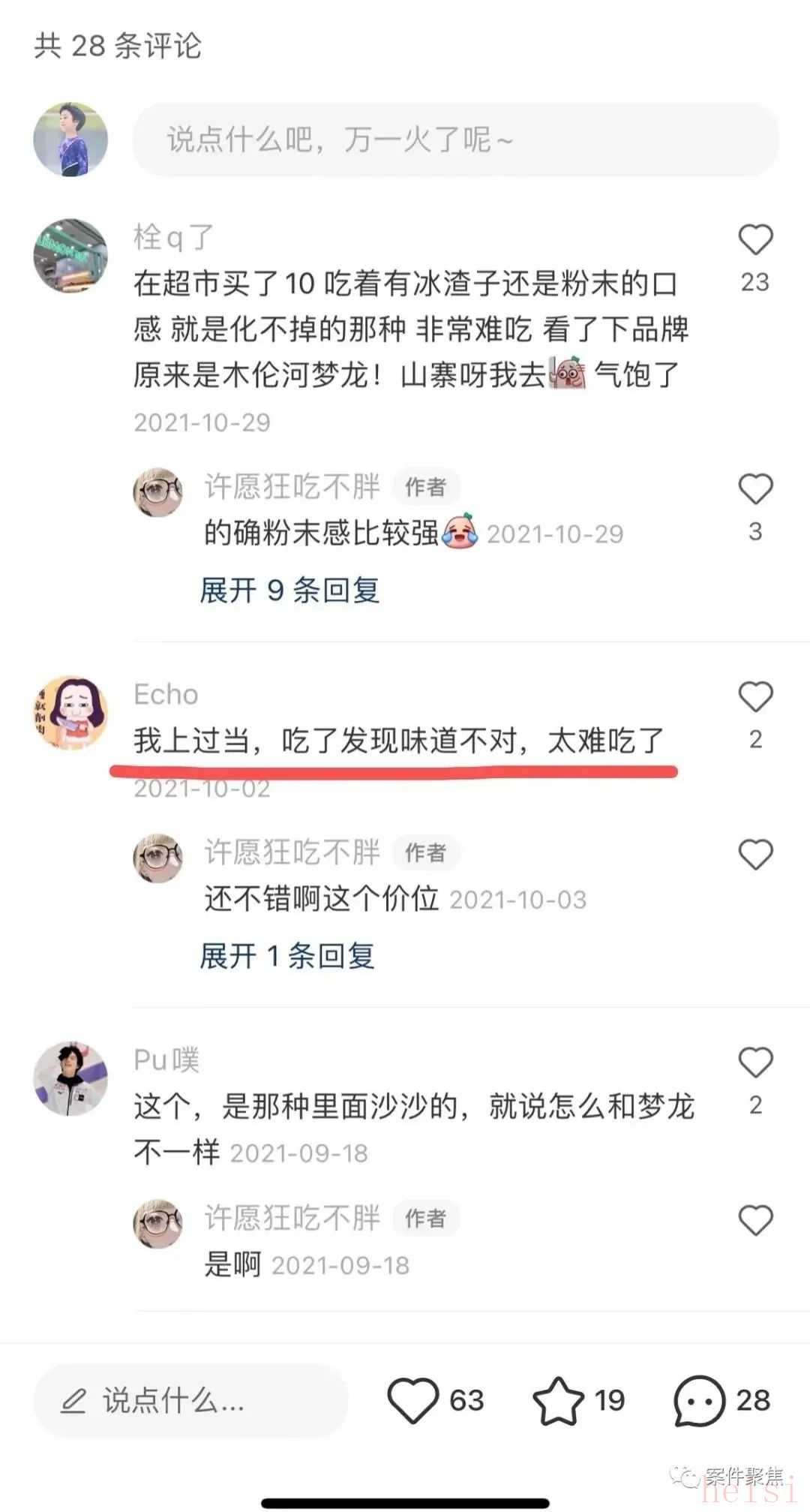Image resolution: width=810 pixels, height=1512 pixels.
Task: Open author 许愿狂吃不胖's name under Echo's comment
Action: click(292, 852)
